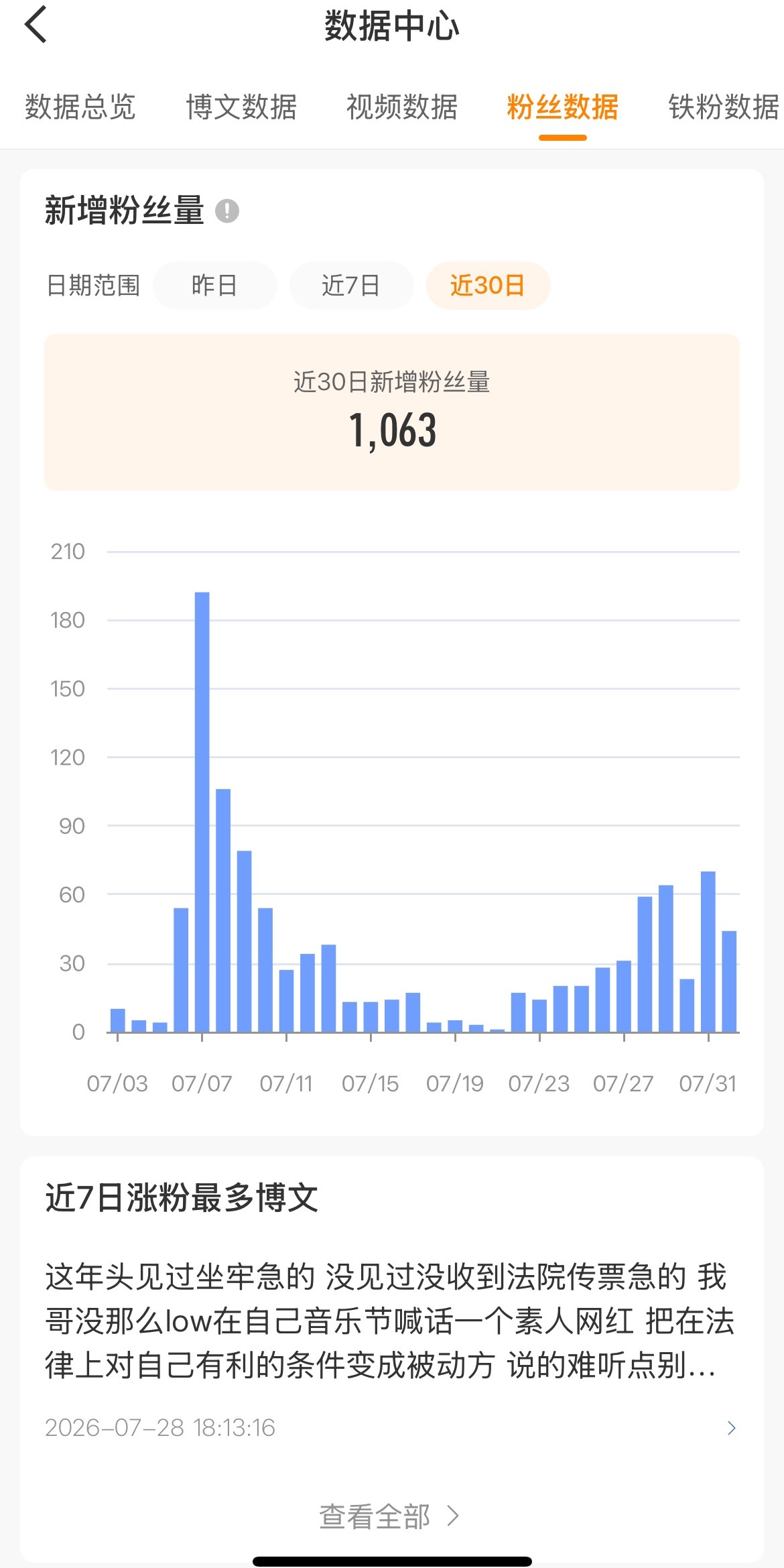Screen dimensions: 784x1568
Task: Go back using the top-left arrow
Action: 36,25
